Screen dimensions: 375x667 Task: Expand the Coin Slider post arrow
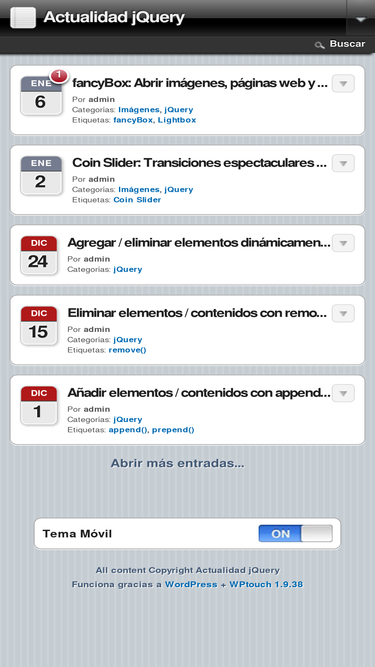point(343,163)
